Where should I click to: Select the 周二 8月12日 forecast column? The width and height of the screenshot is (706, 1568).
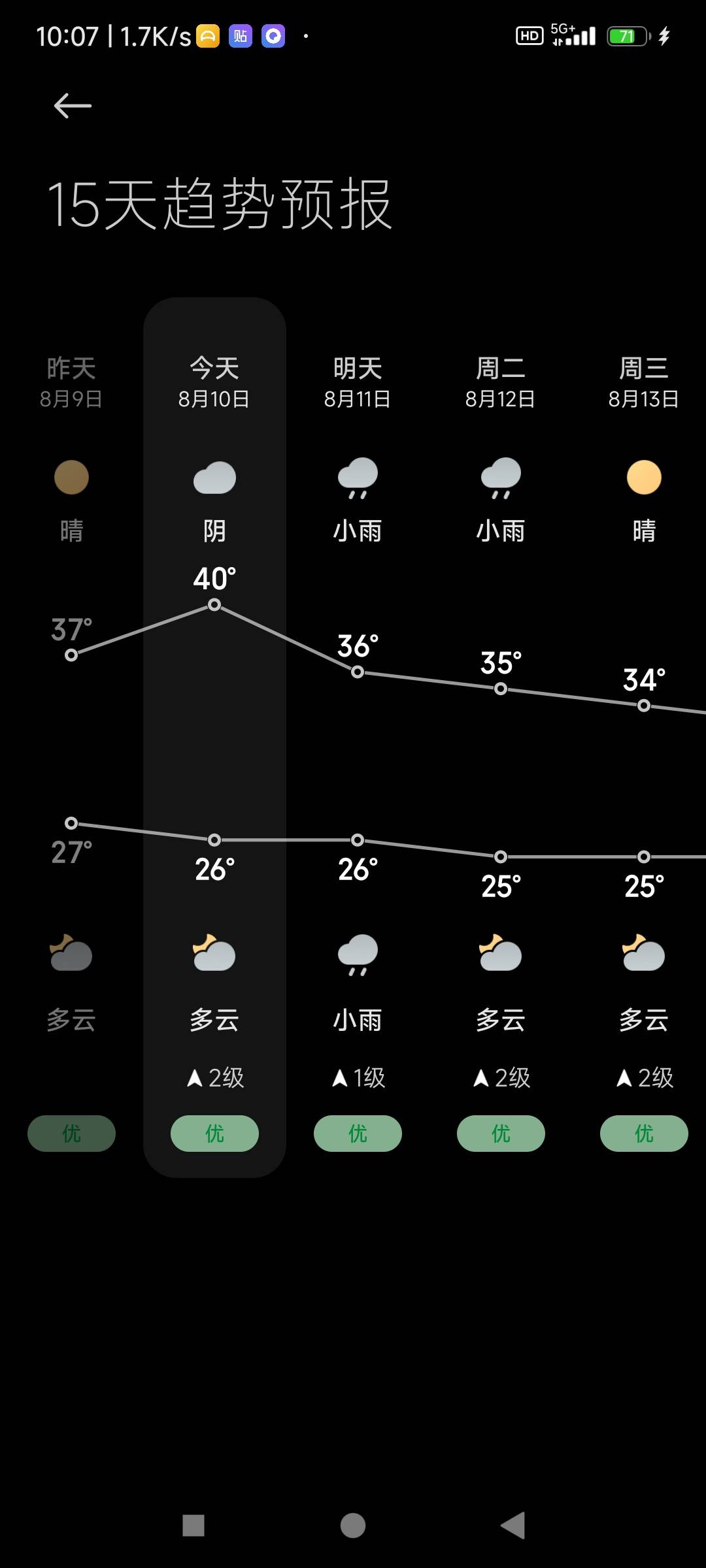click(x=501, y=382)
